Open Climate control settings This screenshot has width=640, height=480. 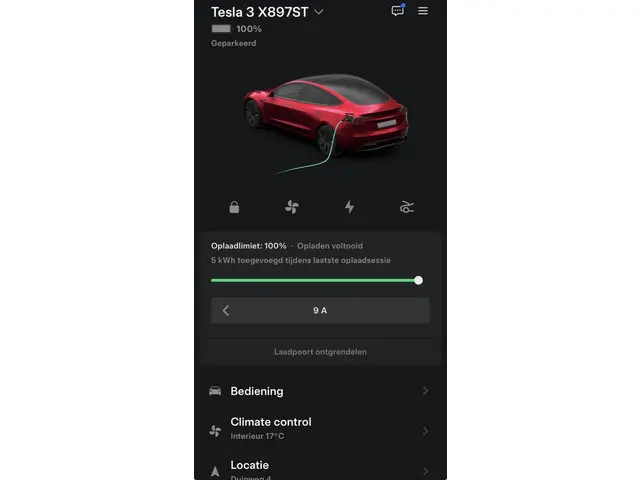(320, 428)
